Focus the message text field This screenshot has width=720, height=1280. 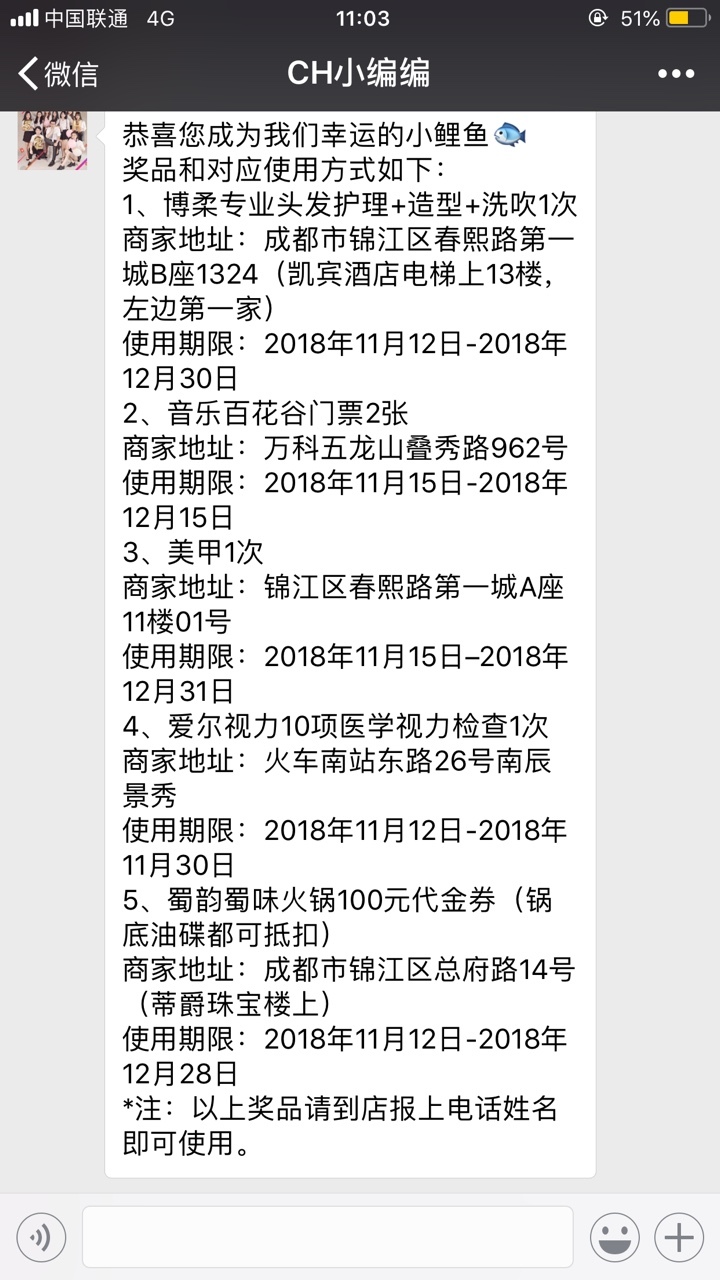[x=328, y=1238]
